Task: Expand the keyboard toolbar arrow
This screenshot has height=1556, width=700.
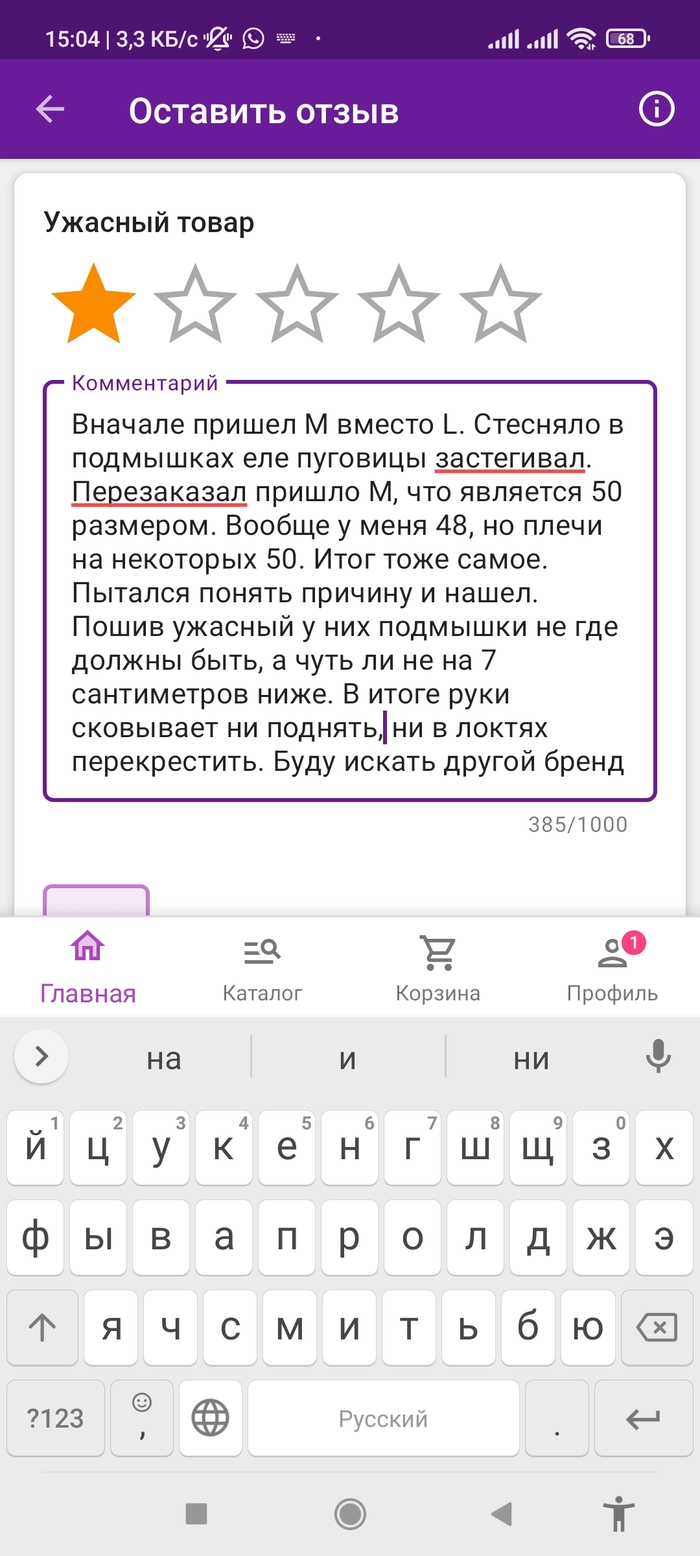Action: (x=42, y=1056)
